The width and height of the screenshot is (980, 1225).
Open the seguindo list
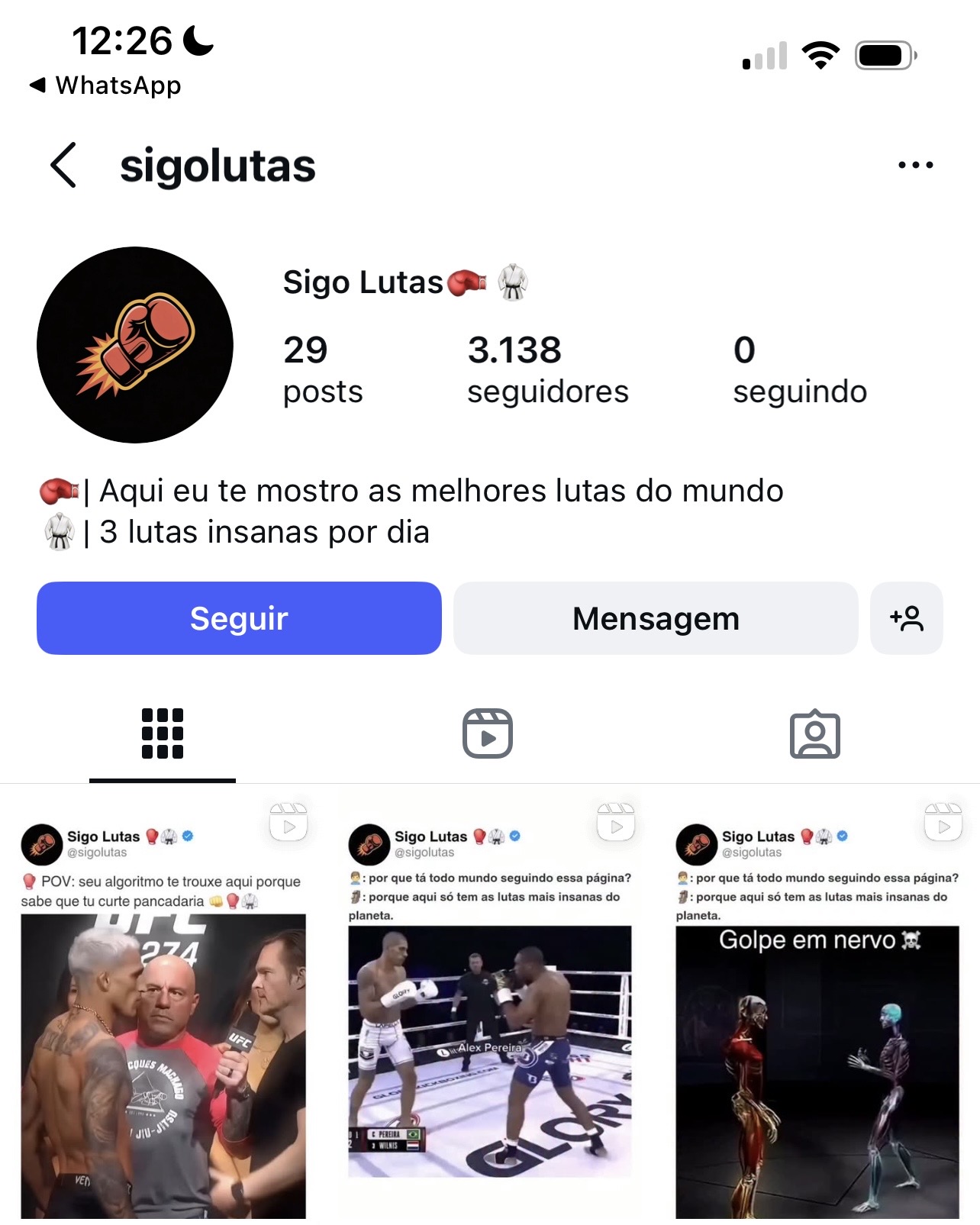tap(799, 369)
